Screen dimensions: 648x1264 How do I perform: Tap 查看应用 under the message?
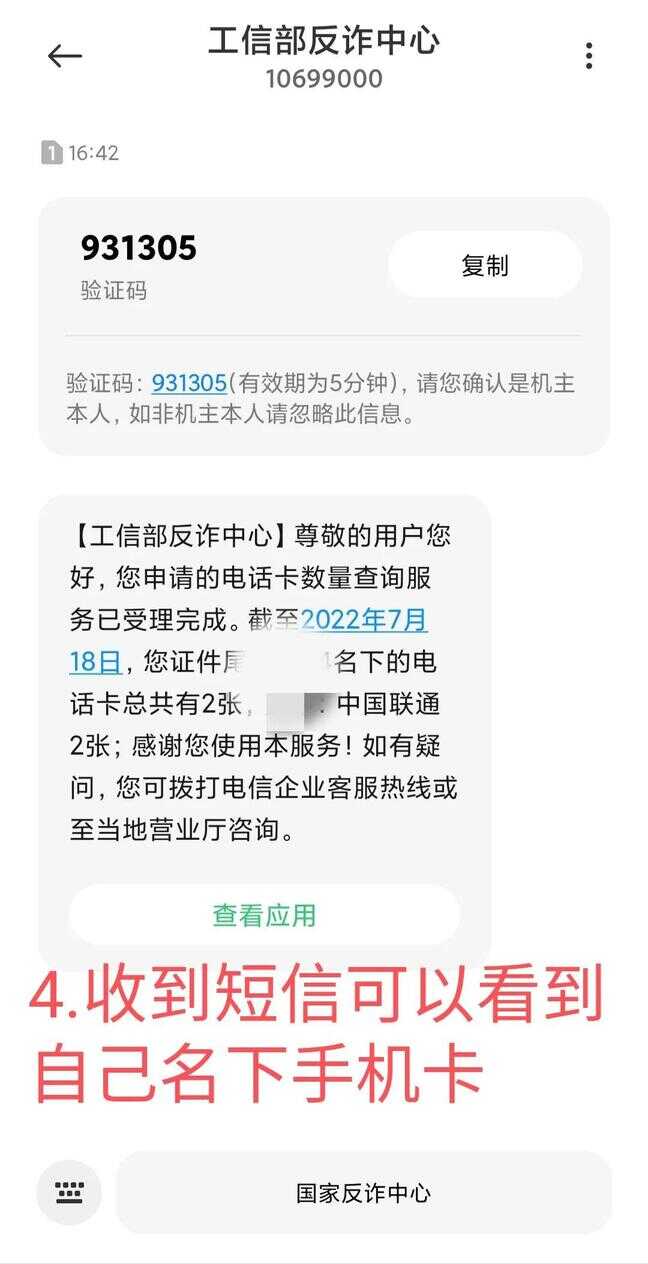(x=264, y=914)
